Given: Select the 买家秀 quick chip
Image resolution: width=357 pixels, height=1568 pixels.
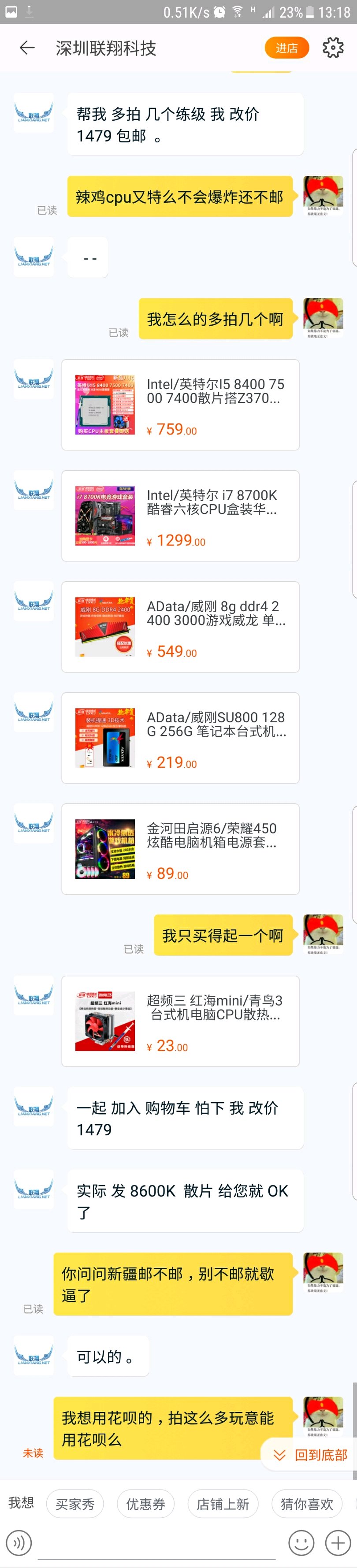Looking at the screenshot, I should pyautogui.click(x=75, y=1504).
